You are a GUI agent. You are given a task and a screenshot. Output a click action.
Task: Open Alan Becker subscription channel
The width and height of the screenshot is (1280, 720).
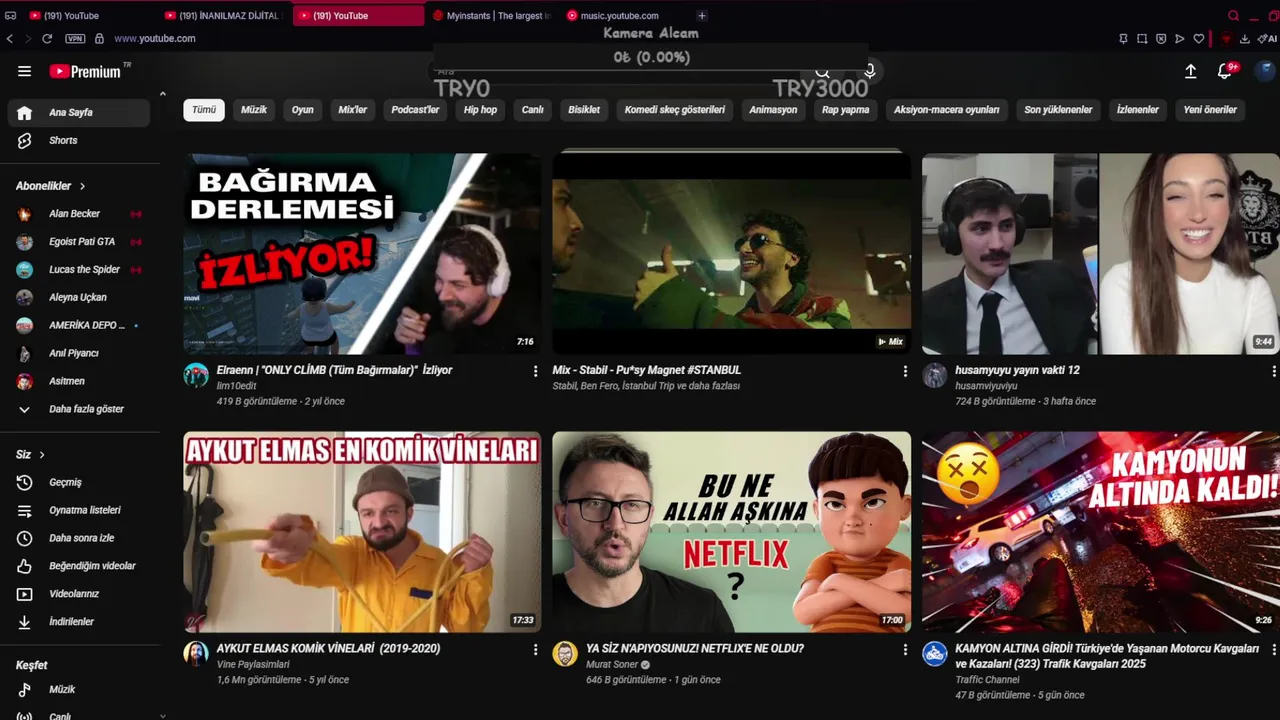[x=74, y=214]
